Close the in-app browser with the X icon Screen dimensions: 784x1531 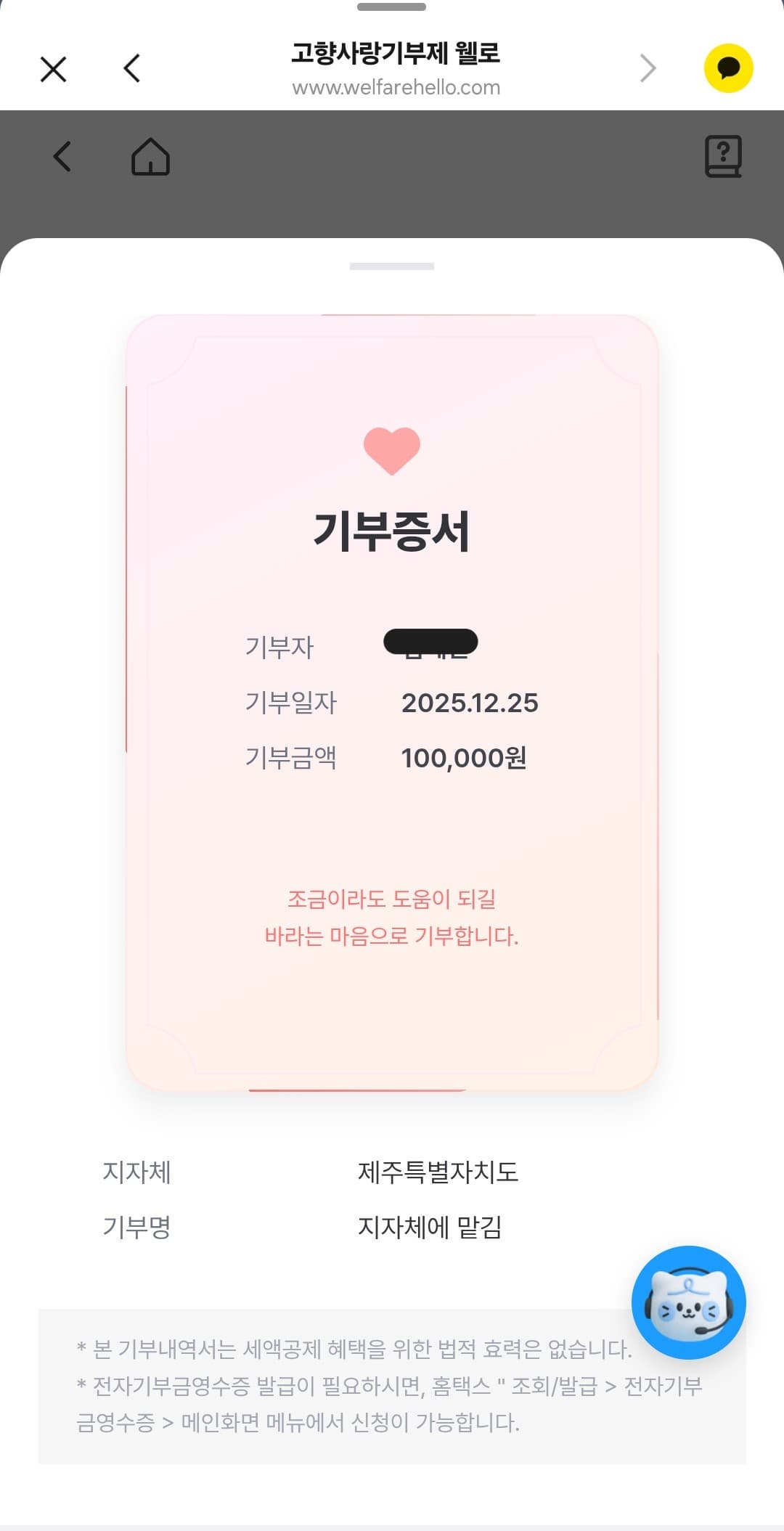point(53,68)
